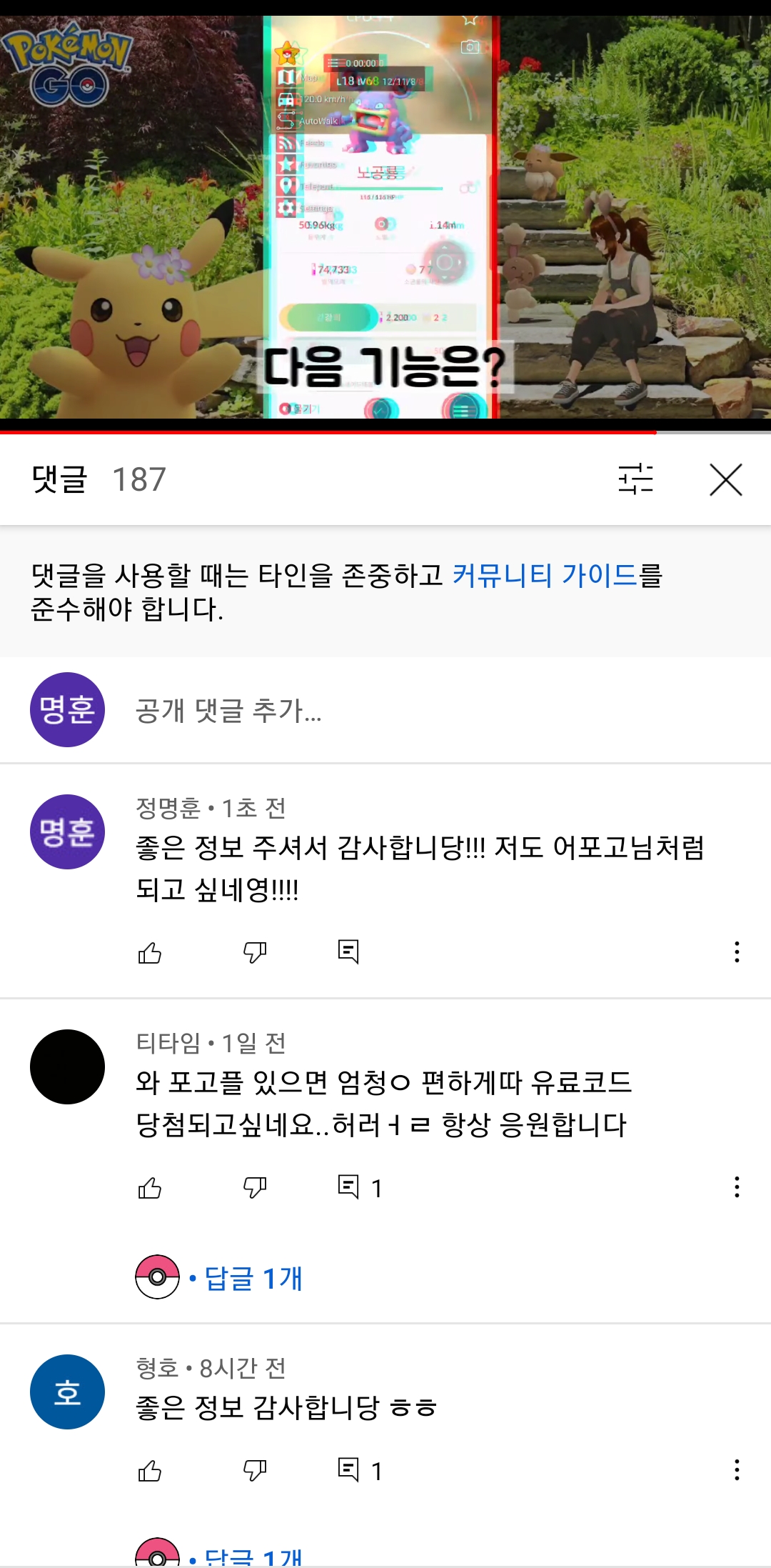Dislike 티타임's comment
771x1568 pixels.
255,1187
